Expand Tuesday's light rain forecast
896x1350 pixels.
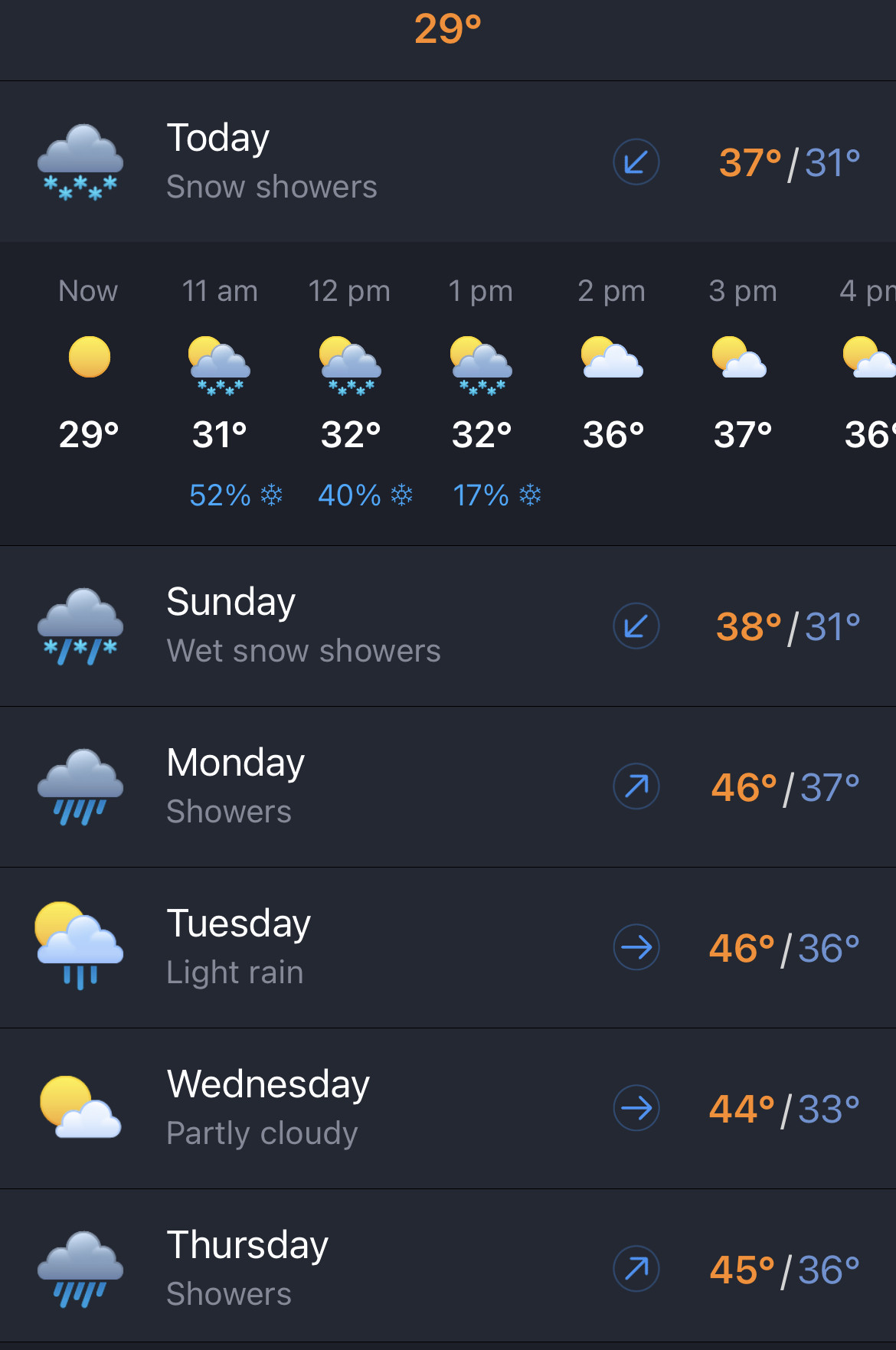click(448, 947)
